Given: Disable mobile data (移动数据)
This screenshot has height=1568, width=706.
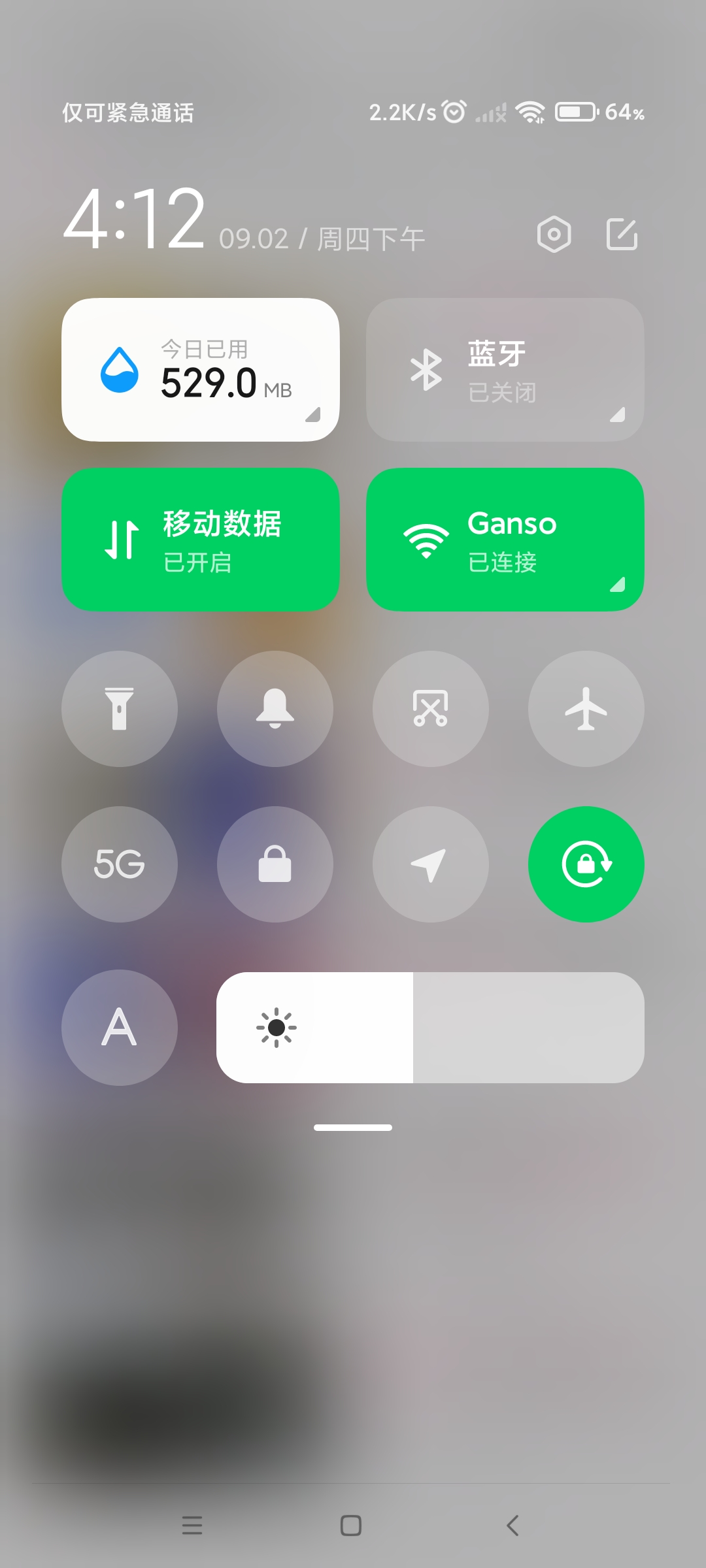Looking at the screenshot, I should click(x=201, y=540).
